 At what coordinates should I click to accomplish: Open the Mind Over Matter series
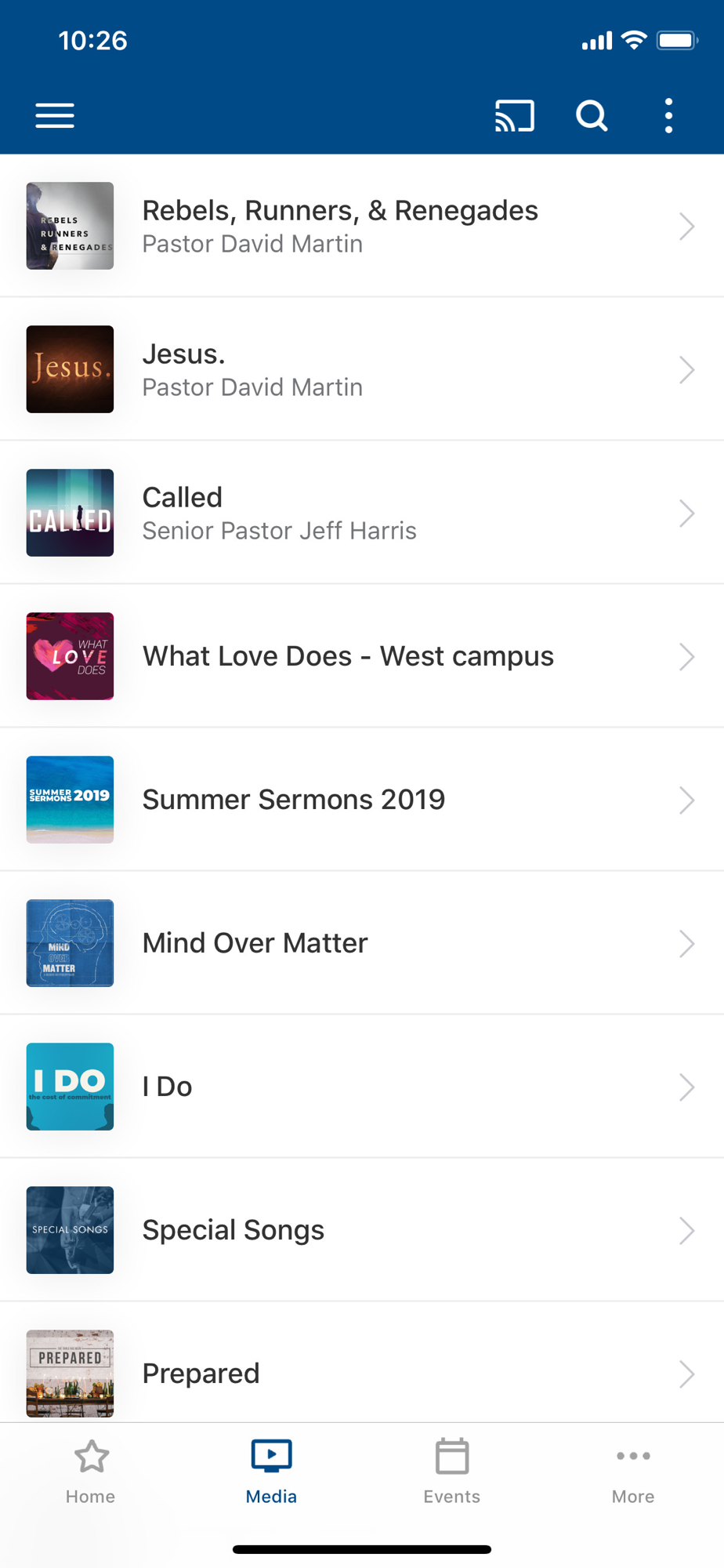click(361, 943)
